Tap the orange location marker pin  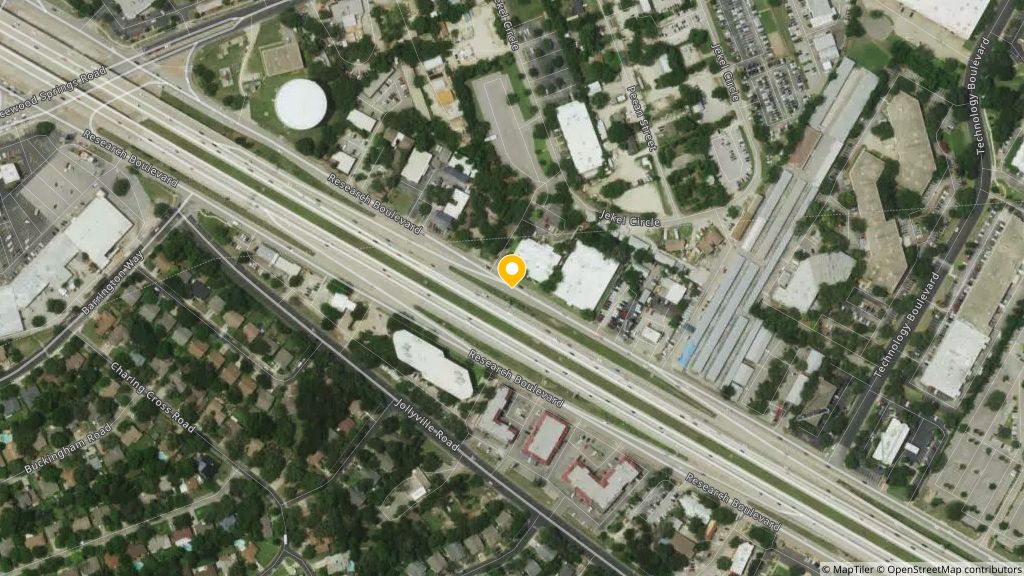click(512, 270)
